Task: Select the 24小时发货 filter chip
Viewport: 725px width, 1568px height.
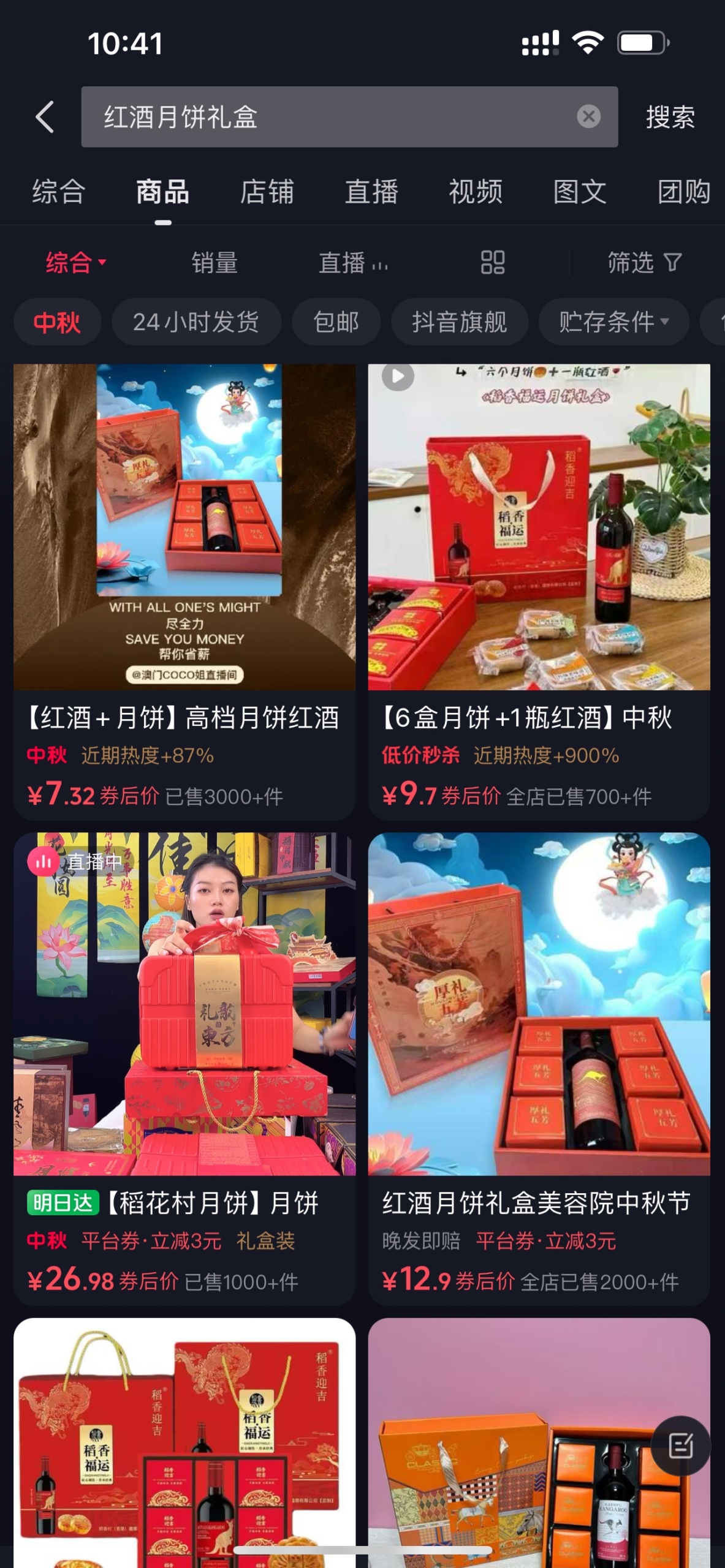Action: tap(196, 322)
